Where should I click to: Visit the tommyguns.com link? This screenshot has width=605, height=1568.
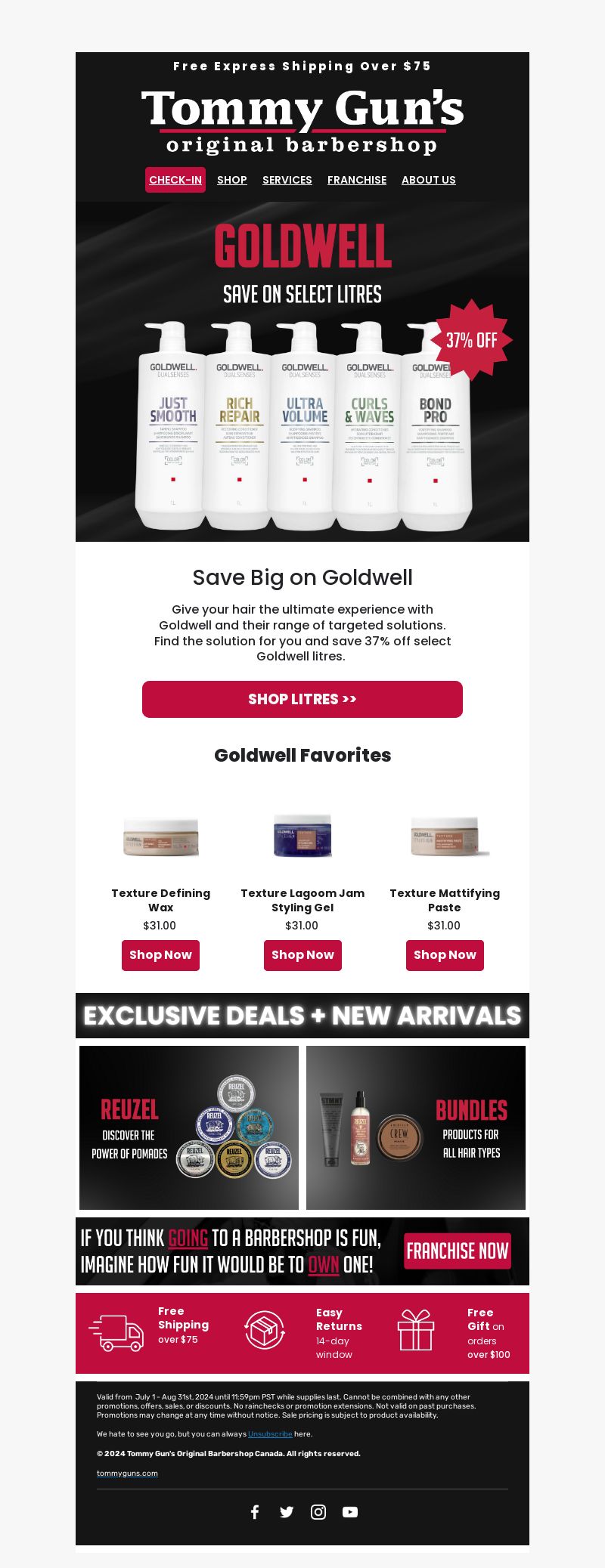point(127,1473)
